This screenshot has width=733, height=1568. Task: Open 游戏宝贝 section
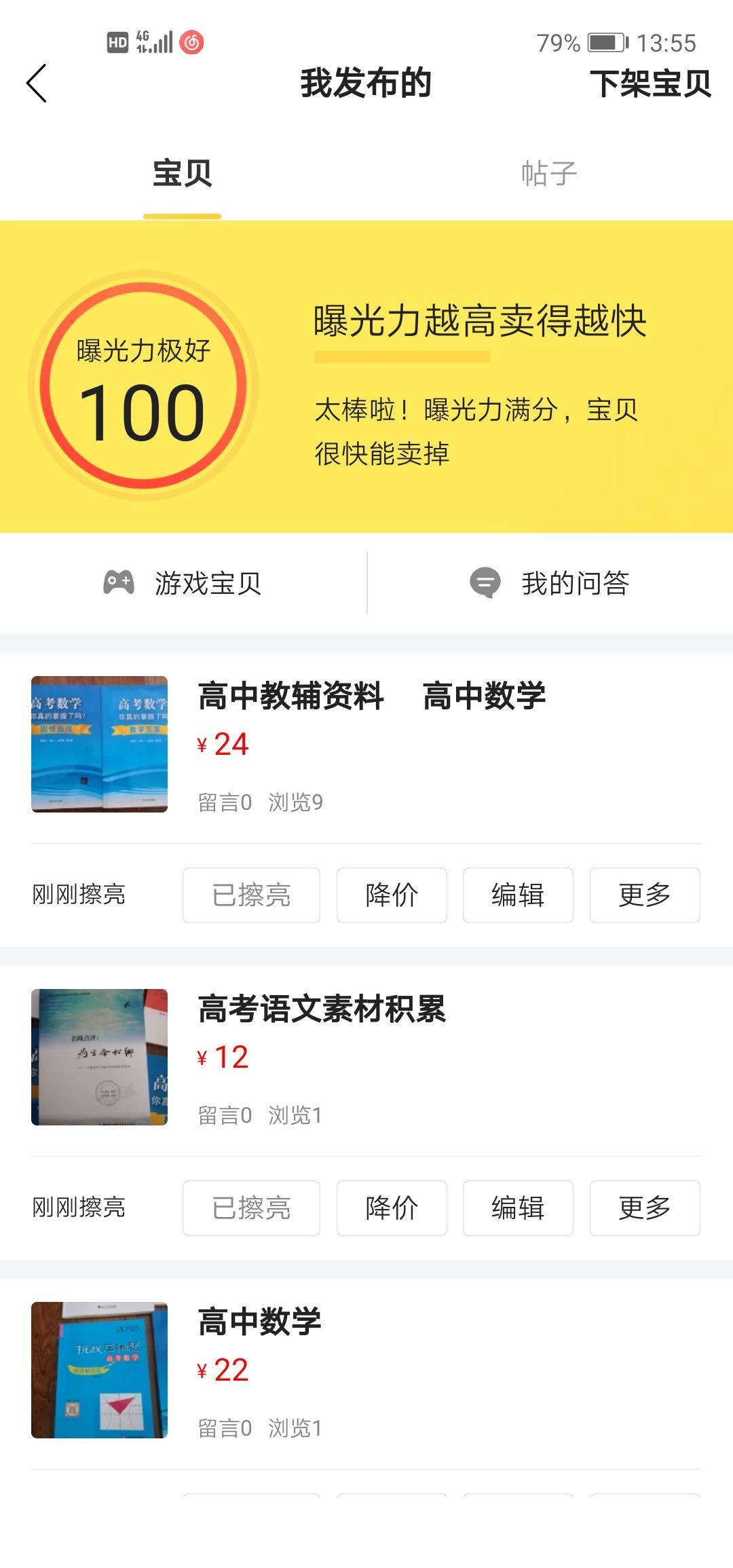[183, 583]
